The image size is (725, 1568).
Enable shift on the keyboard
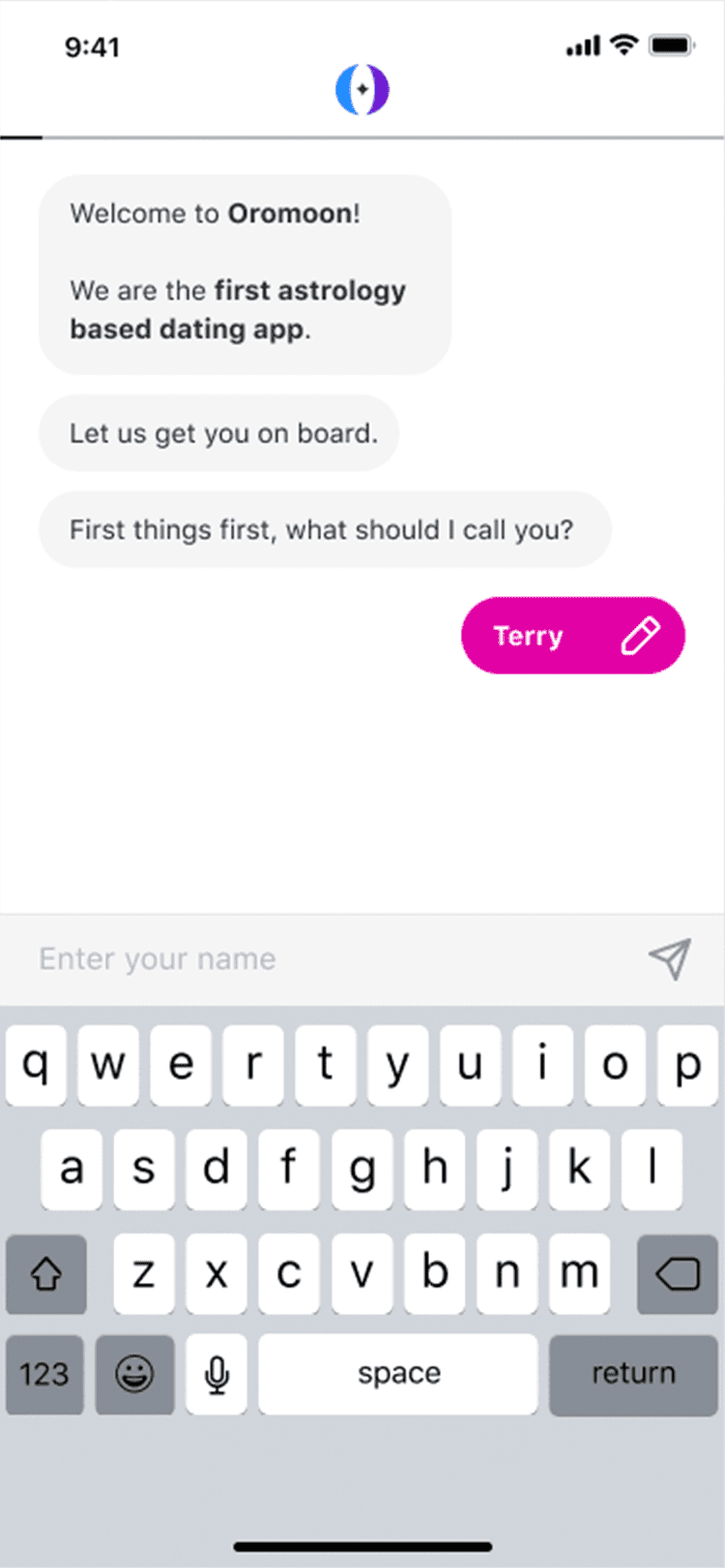[x=46, y=1274]
